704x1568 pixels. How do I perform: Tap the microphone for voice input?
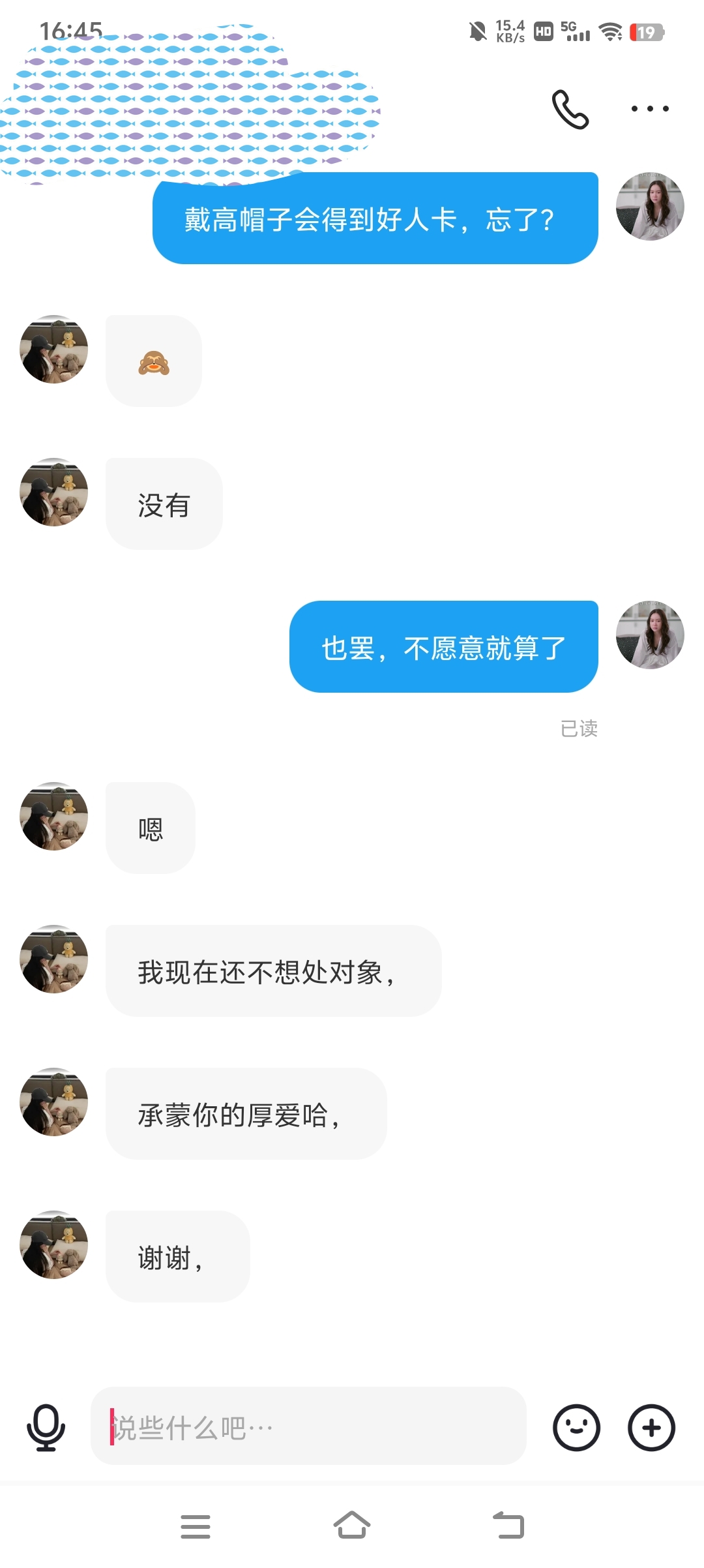46,1428
